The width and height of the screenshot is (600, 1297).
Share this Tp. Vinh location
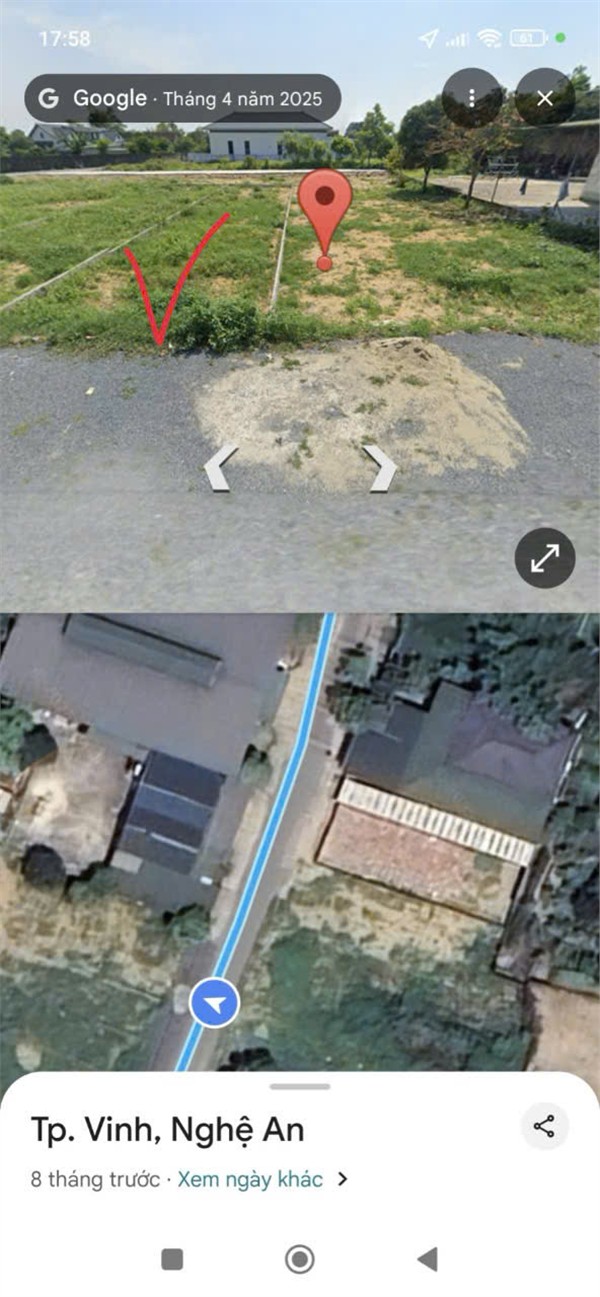tap(544, 1127)
